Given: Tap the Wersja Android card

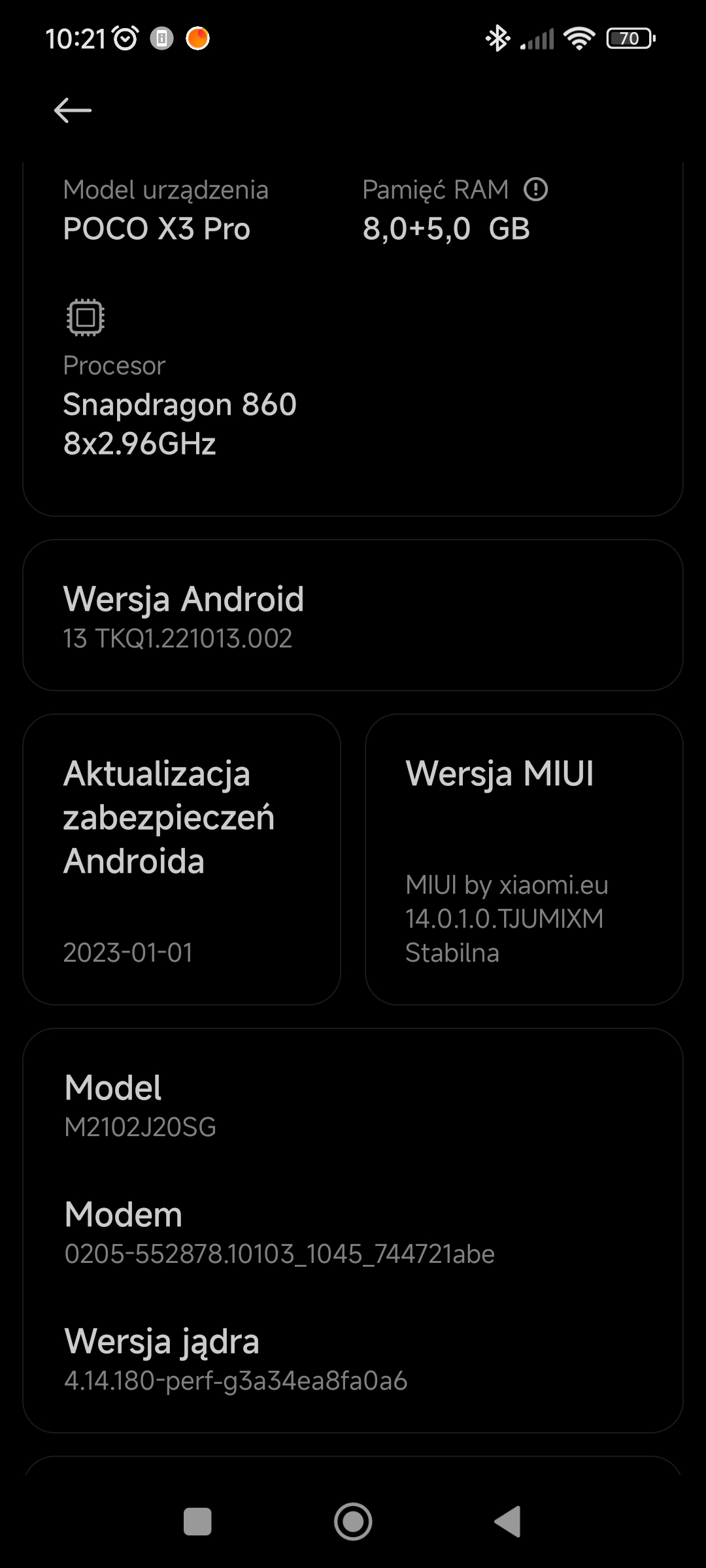Looking at the screenshot, I should pos(353,615).
